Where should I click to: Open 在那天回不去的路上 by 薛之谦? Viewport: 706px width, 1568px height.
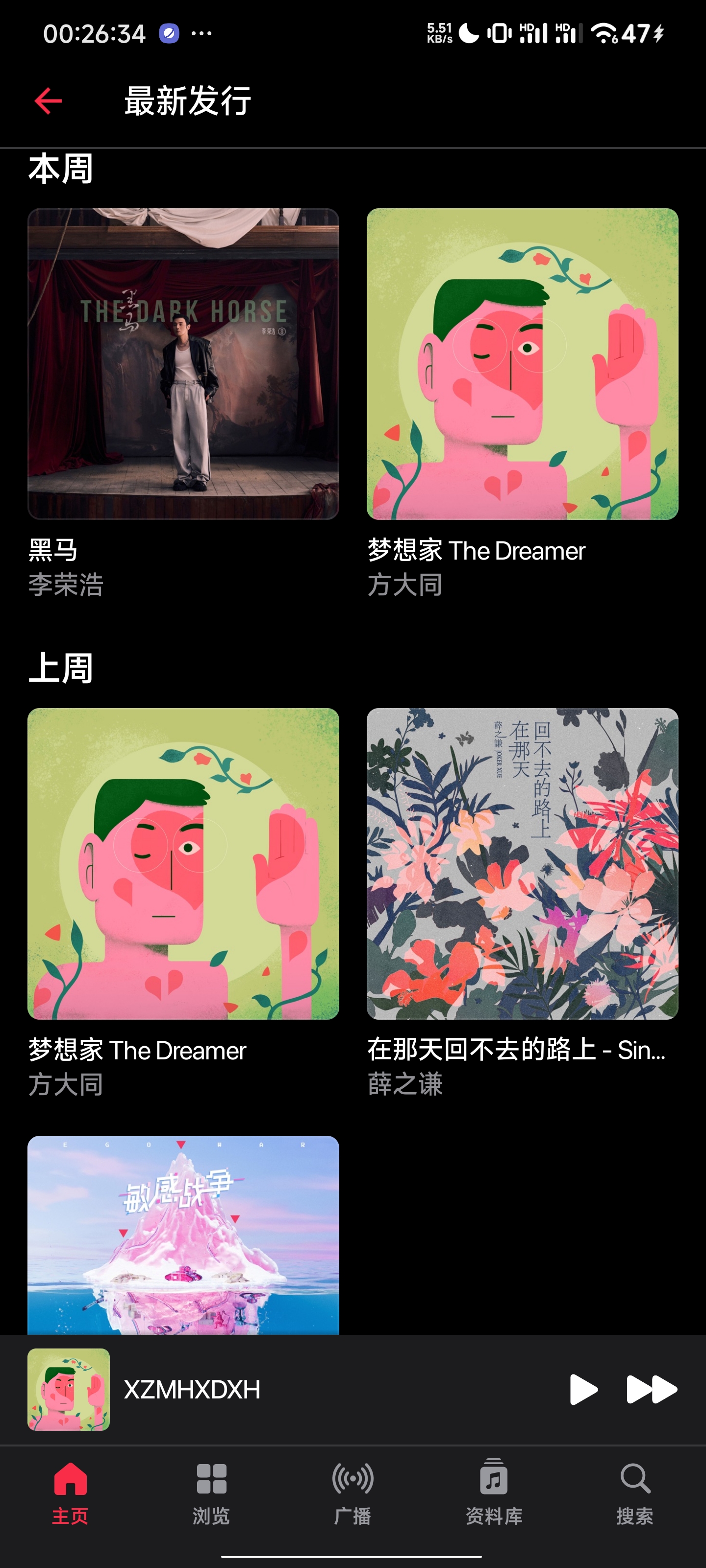pyautogui.click(x=522, y=863)
